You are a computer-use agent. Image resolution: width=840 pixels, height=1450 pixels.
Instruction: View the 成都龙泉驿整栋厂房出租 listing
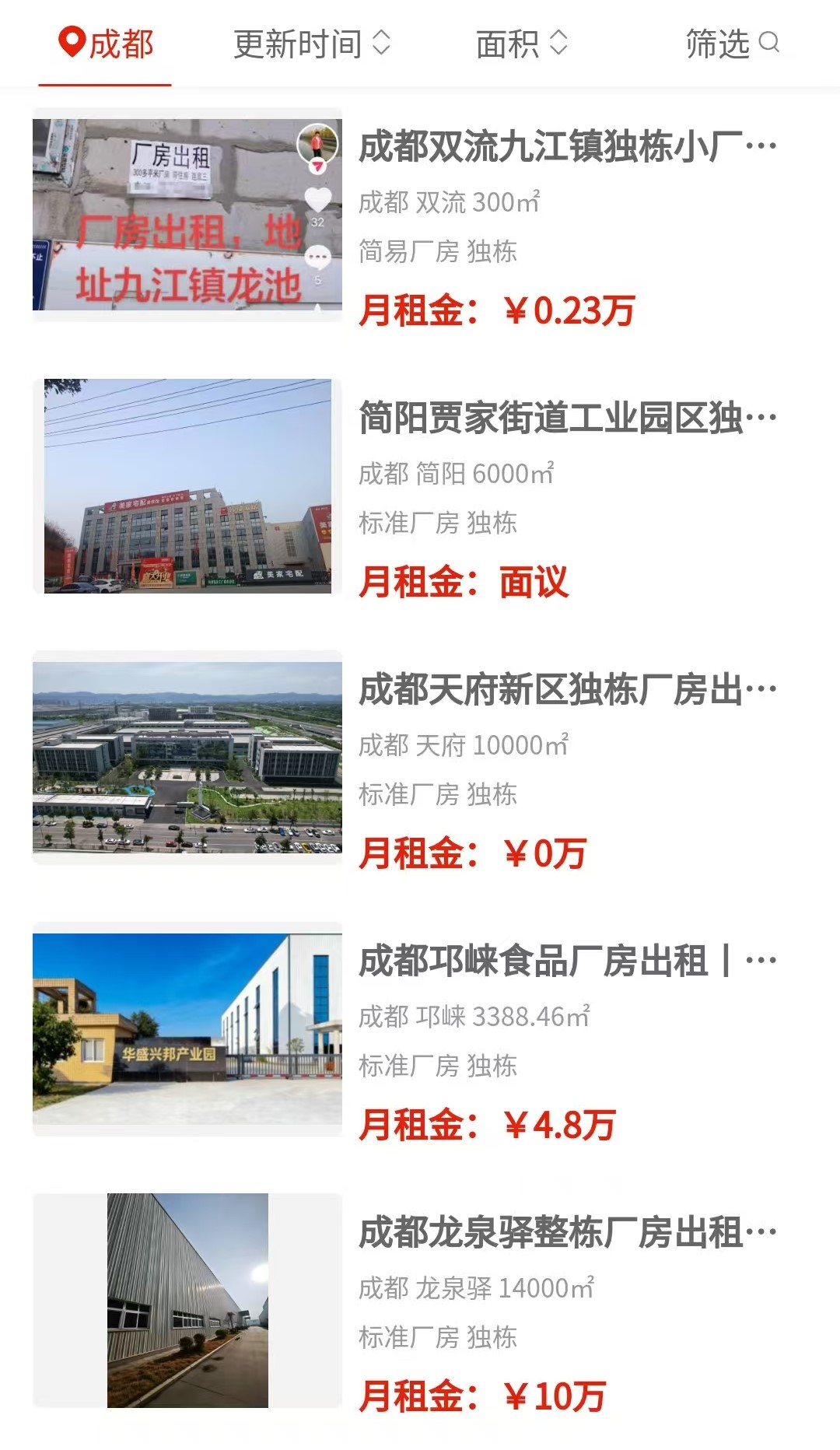[566, 1233]
